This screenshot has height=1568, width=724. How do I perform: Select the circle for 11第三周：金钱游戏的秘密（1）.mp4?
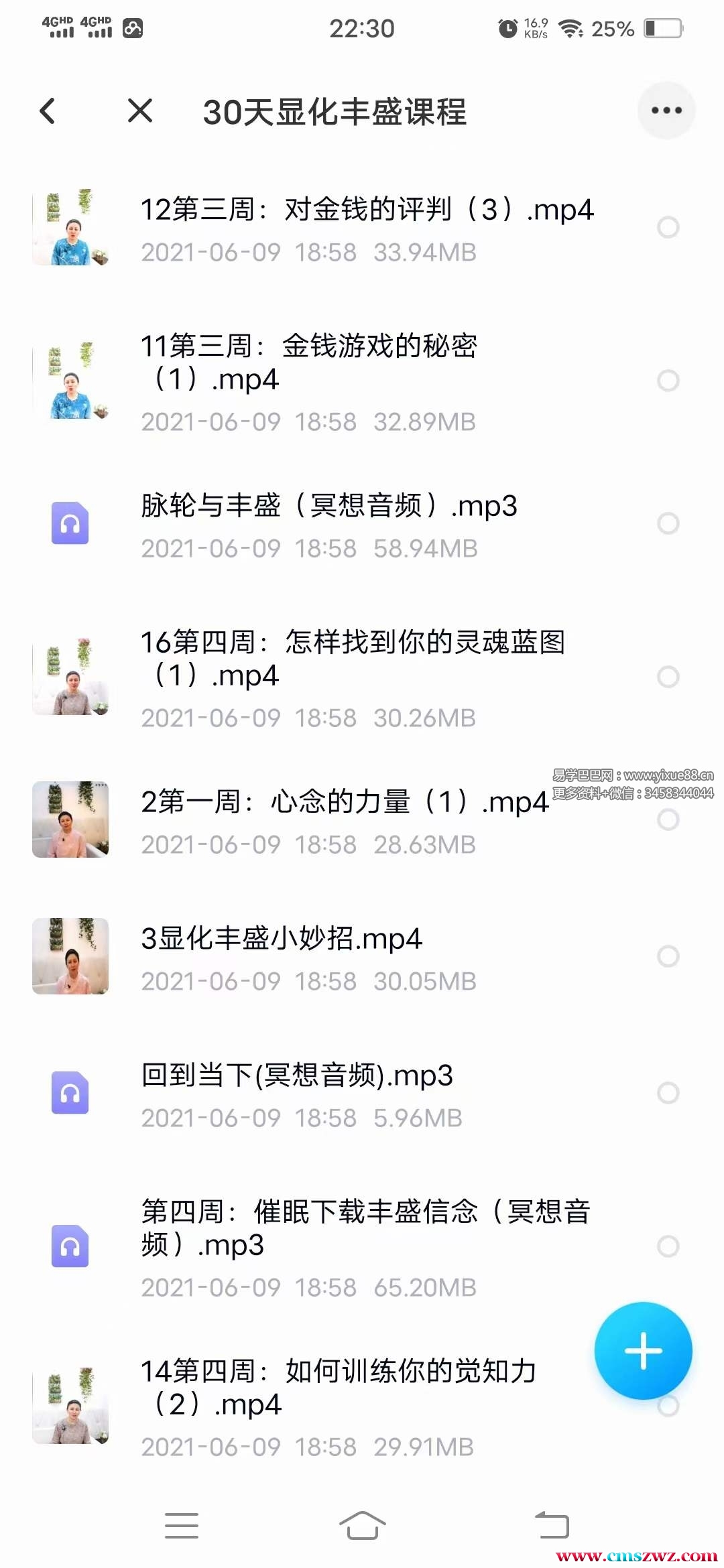[x=668, y=381]
